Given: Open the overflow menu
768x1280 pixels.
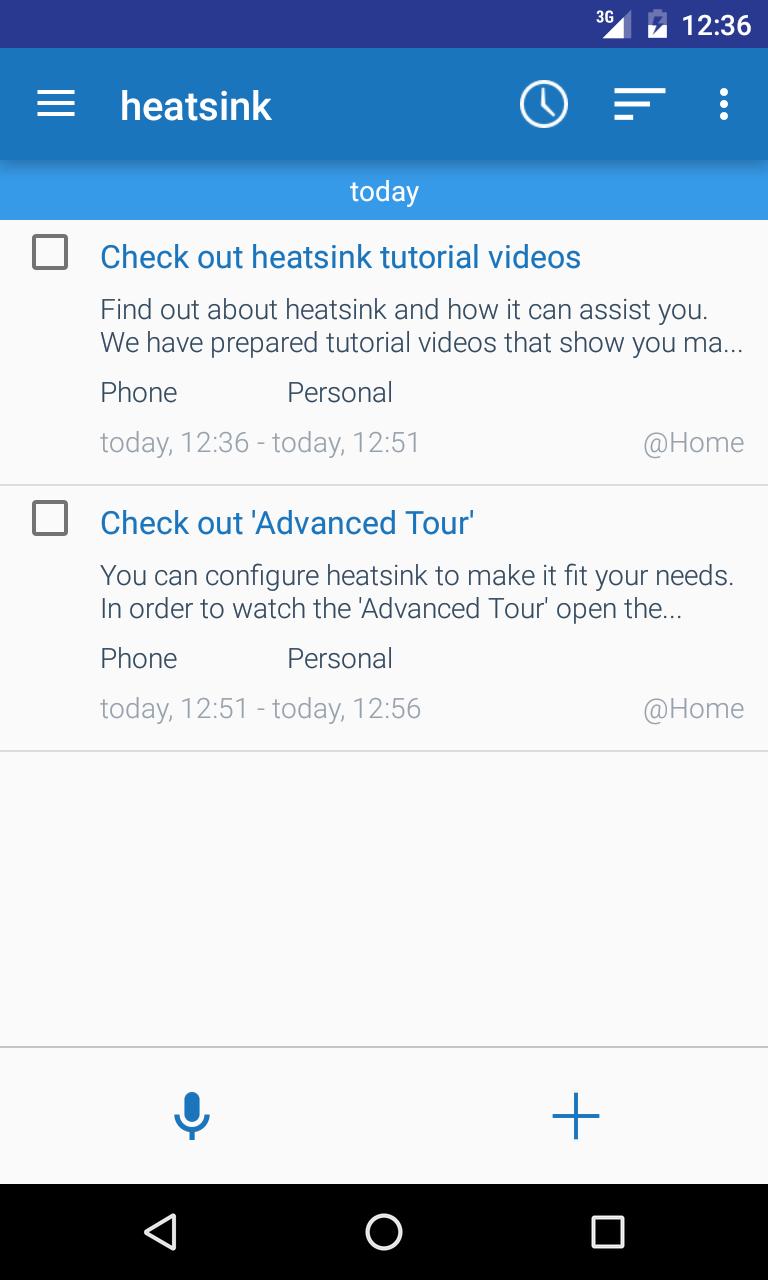Looking at the screenshot, I should (x=723, y=104).
